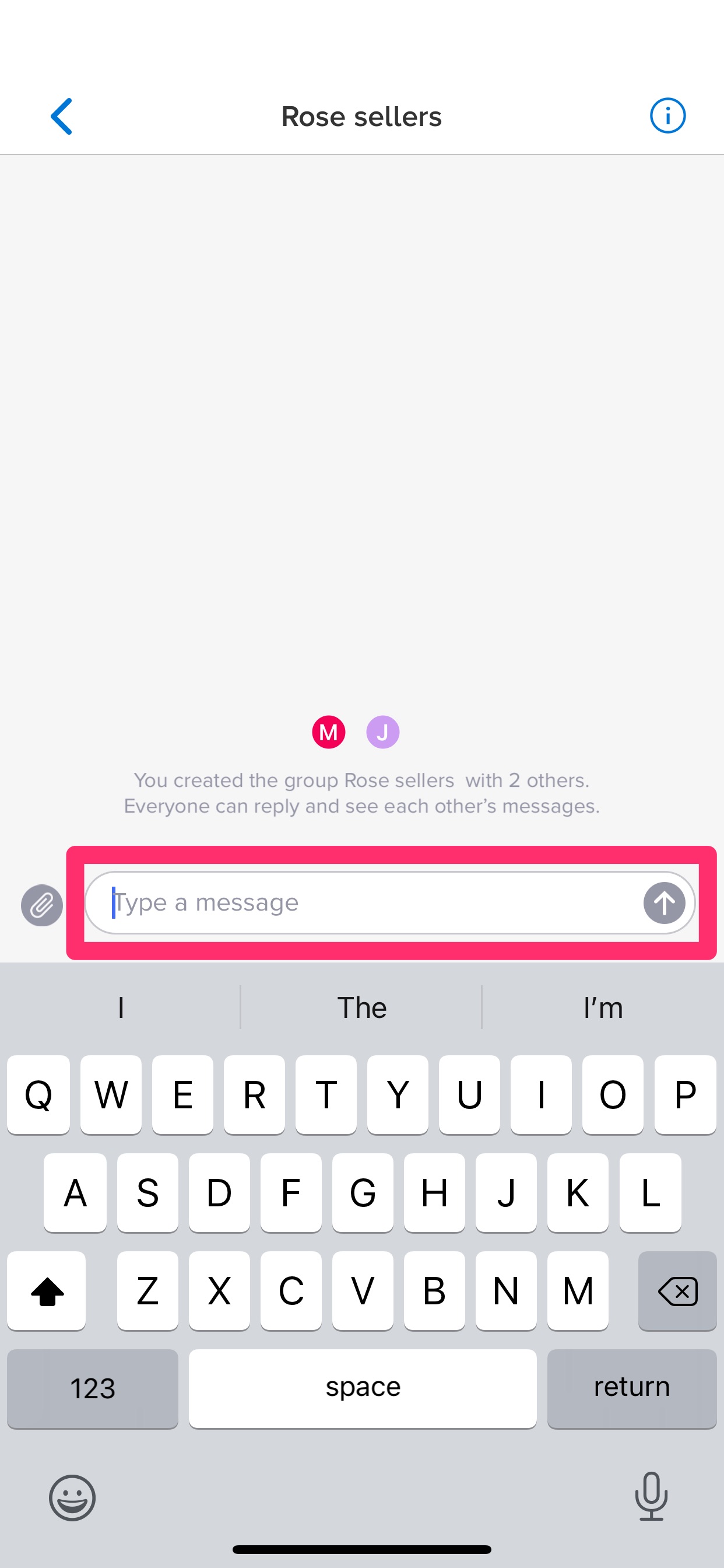Open the M participant avatar
Screen dimensions: 724x1568
click(x=329, y=732)
